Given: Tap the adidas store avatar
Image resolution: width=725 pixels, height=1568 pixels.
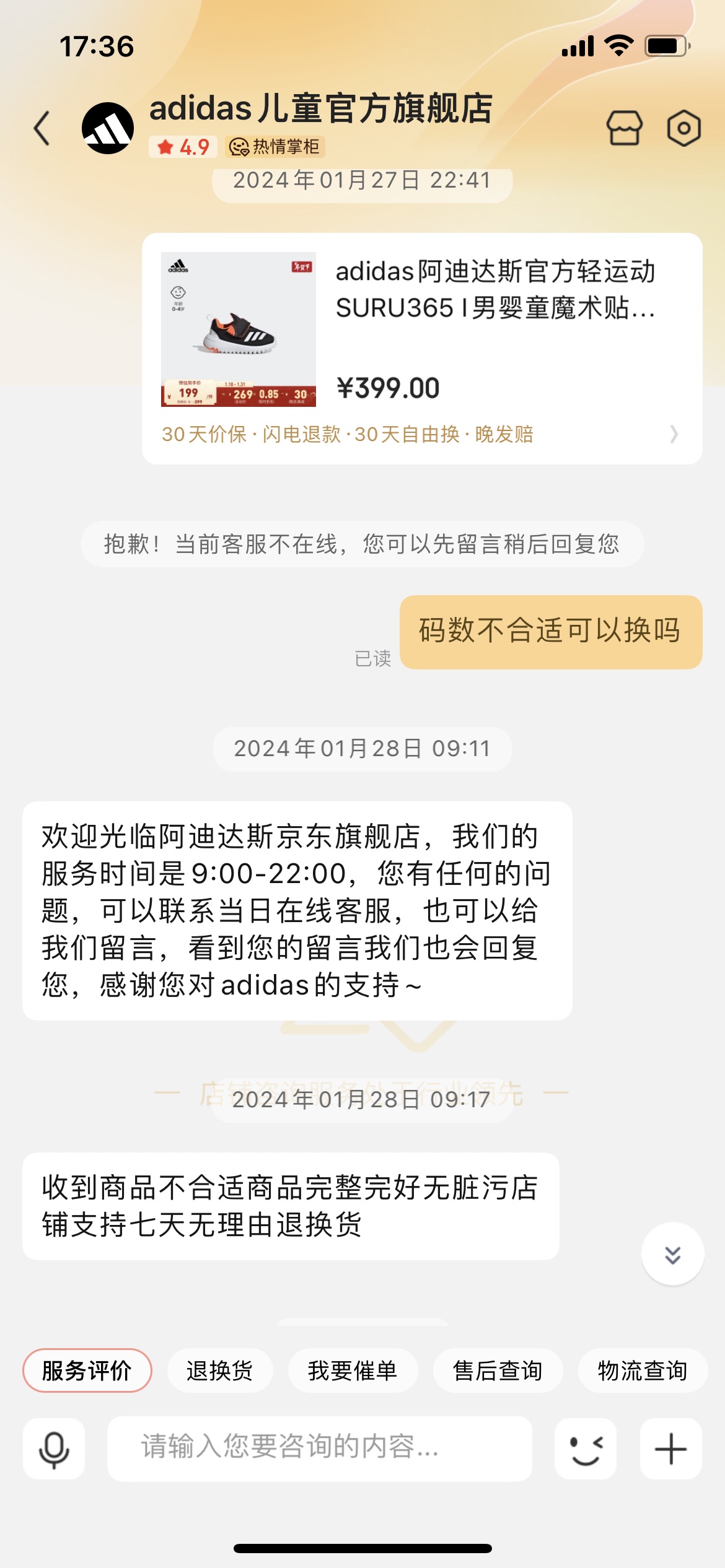Looking at the screenshot, I should [108, 128].
